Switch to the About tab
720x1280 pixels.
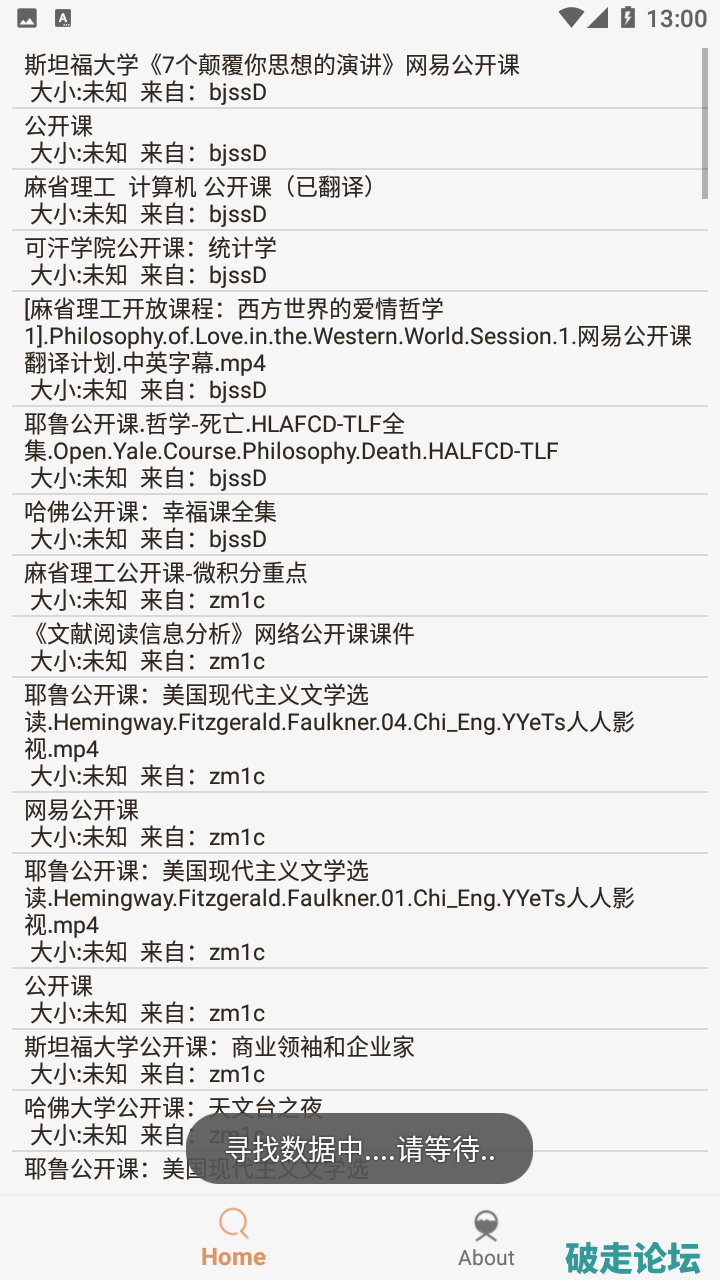coord(486,1238)
